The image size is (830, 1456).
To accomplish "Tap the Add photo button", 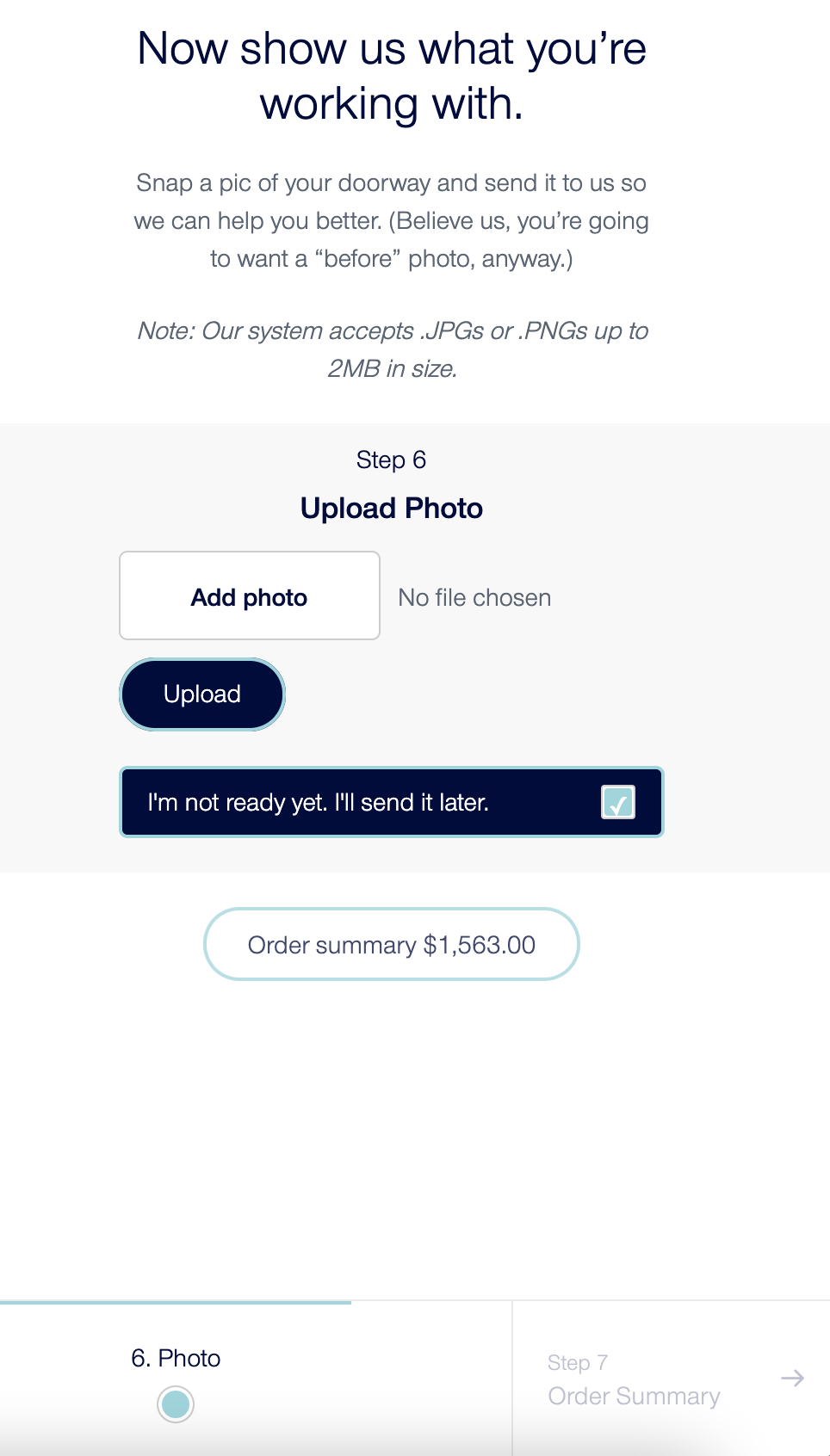I will [250, 596].
